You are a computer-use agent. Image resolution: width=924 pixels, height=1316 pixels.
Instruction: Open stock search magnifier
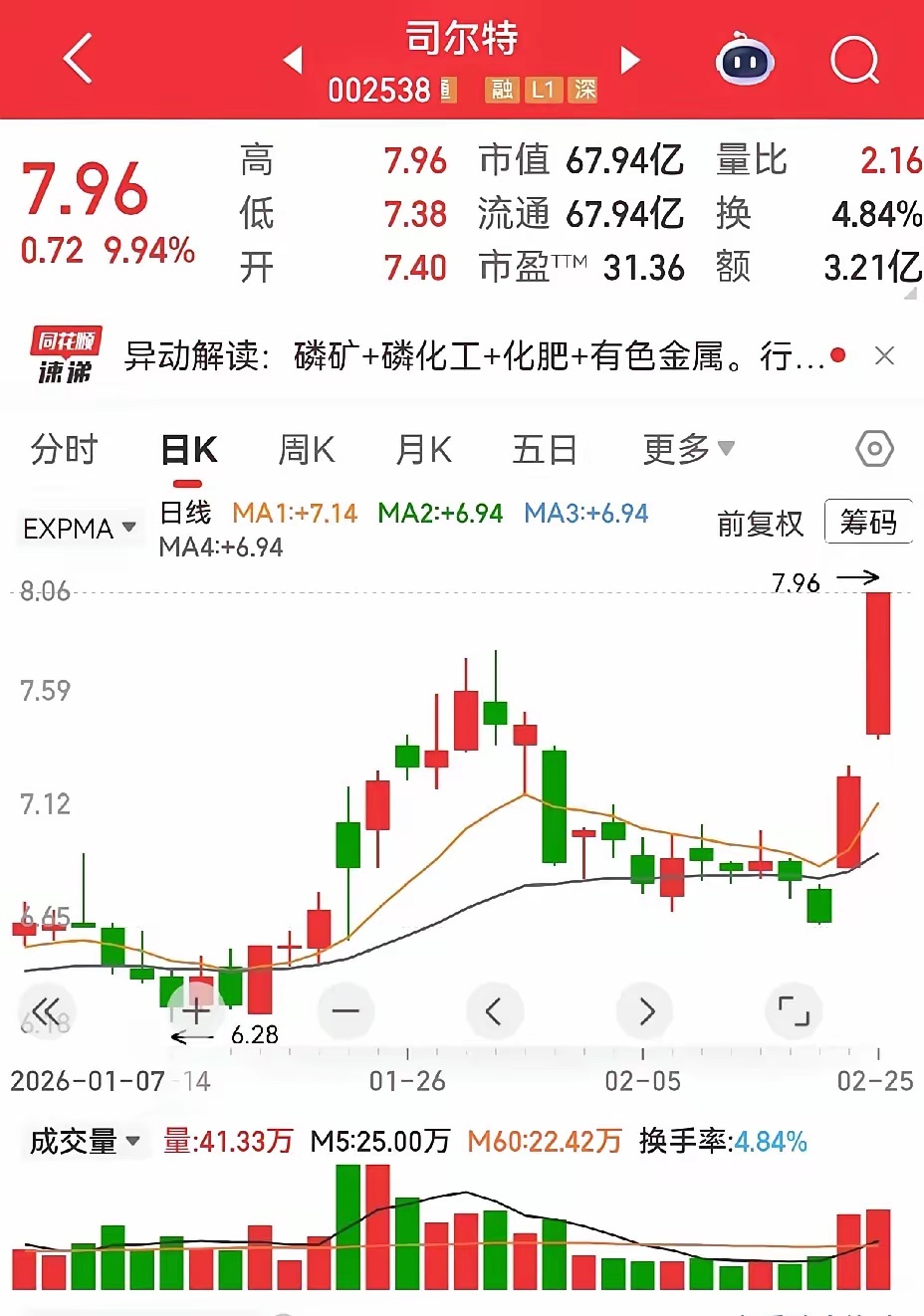pos(855,61)
